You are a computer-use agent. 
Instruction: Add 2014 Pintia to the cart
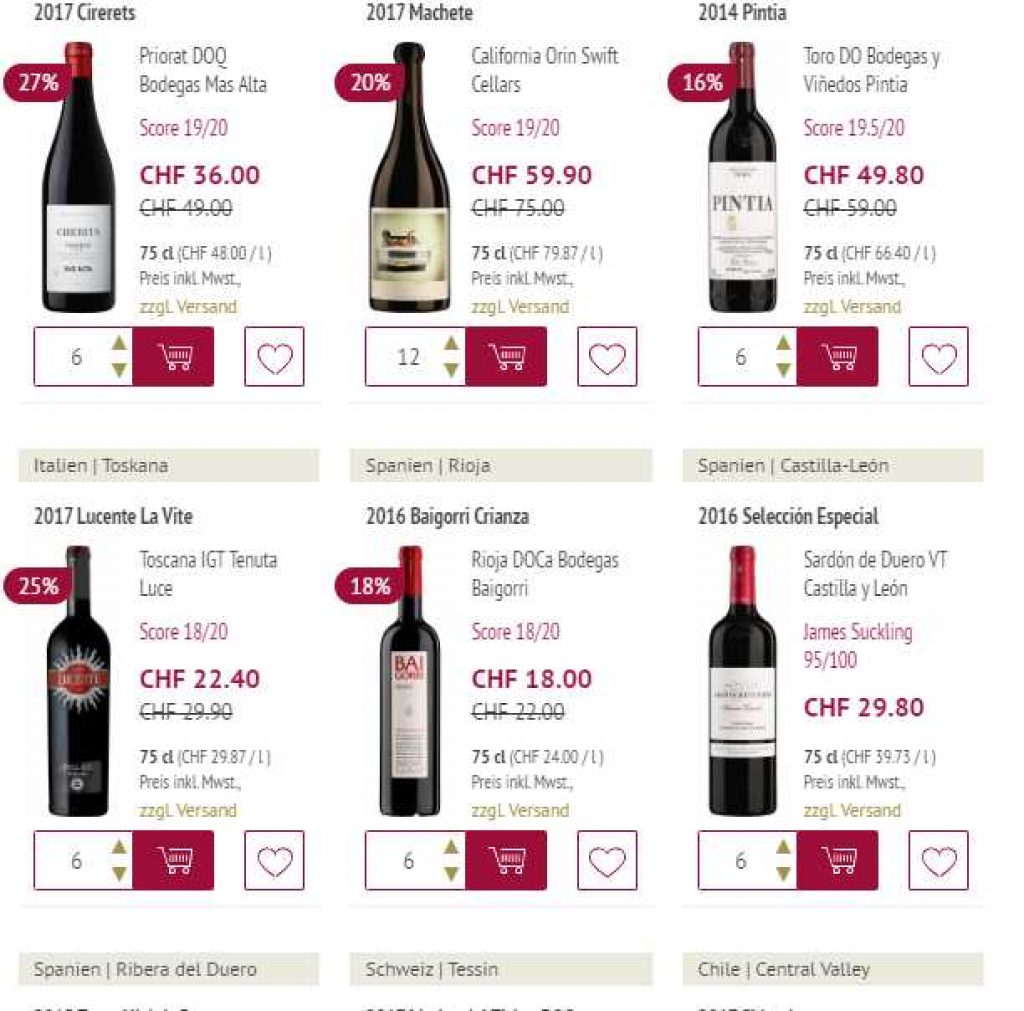click(x=838, y=357)
